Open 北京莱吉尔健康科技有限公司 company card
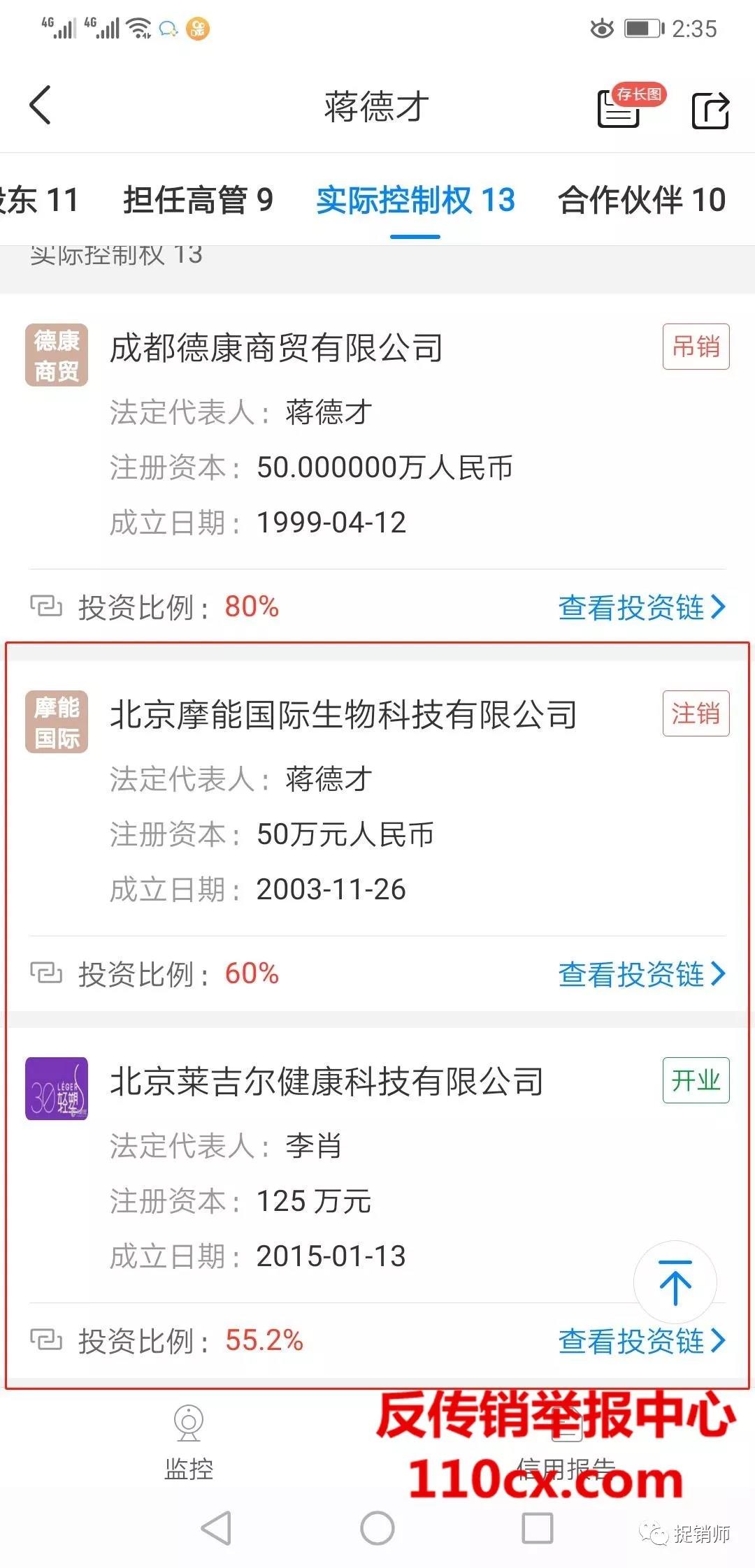 click(326, 1082)
